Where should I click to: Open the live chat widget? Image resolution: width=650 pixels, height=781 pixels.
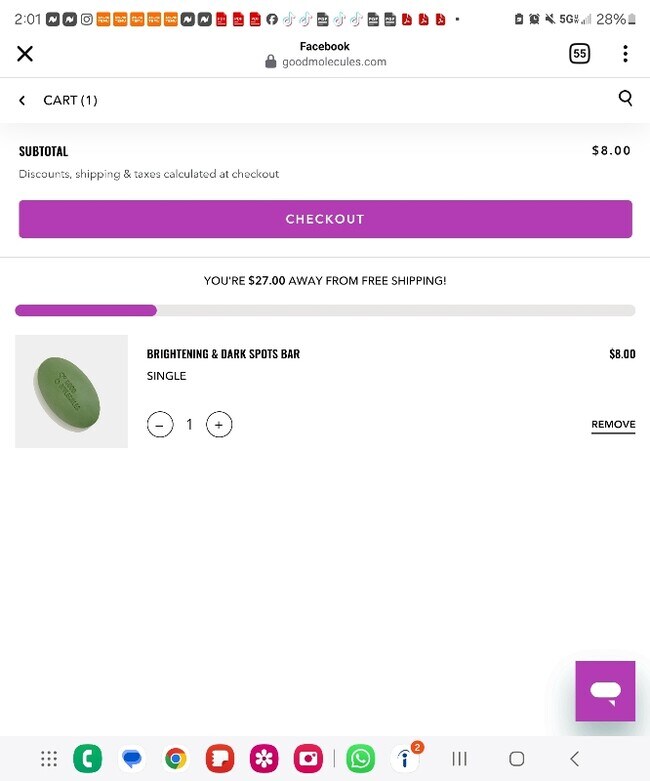click(x=605, y=691)
